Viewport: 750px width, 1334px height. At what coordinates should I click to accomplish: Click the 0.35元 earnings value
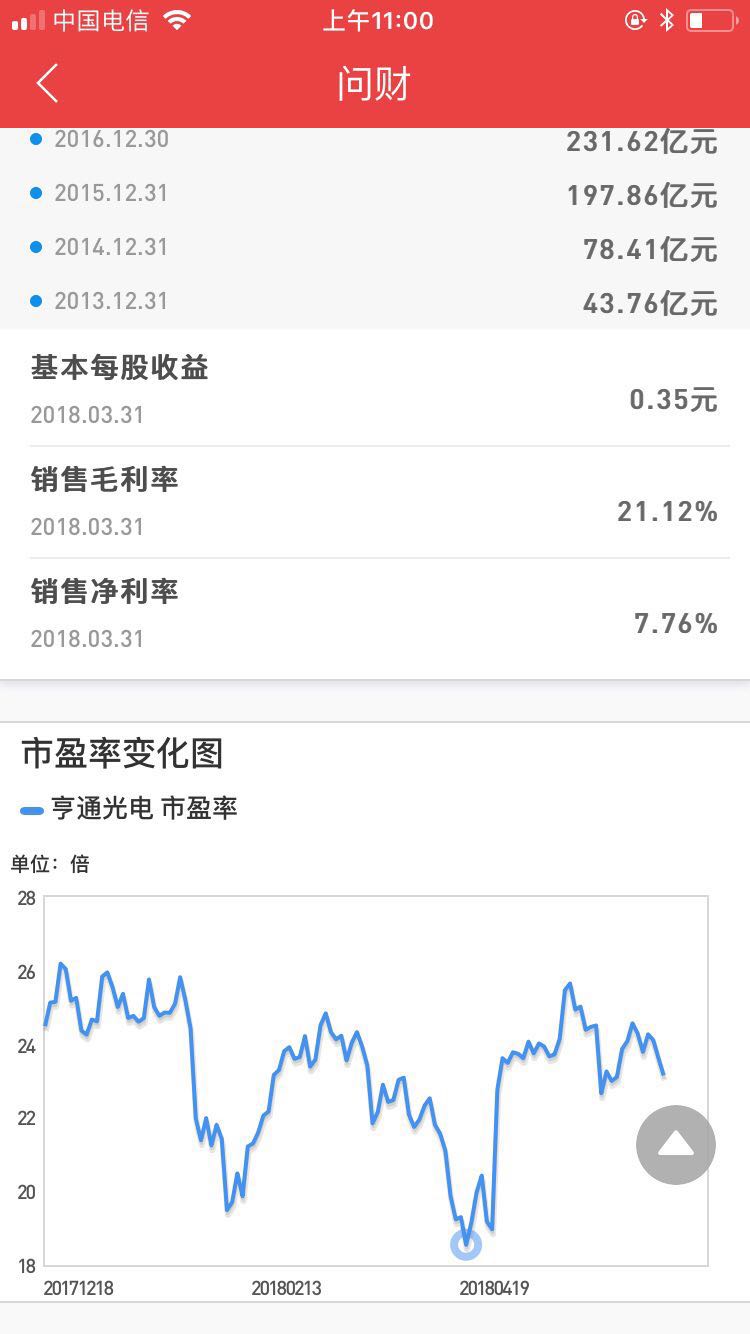tap(671, 400)
